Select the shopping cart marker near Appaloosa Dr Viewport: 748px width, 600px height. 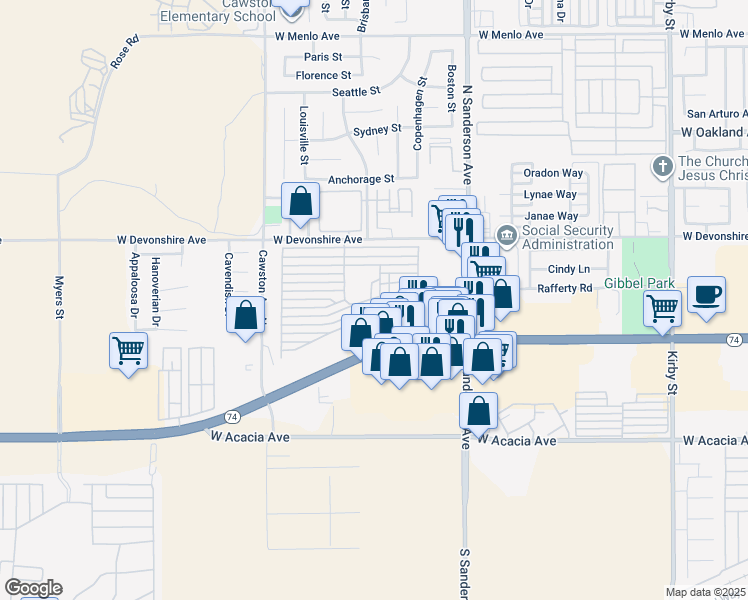[x=128, y=354]
